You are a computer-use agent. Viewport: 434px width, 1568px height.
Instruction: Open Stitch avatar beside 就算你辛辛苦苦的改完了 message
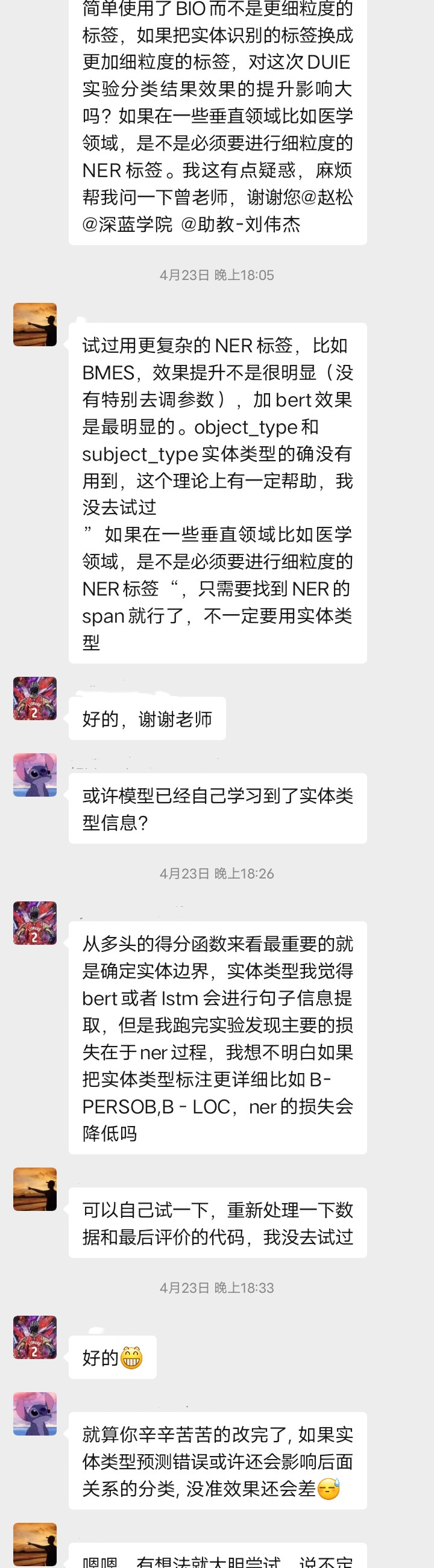coord(35,1413)
